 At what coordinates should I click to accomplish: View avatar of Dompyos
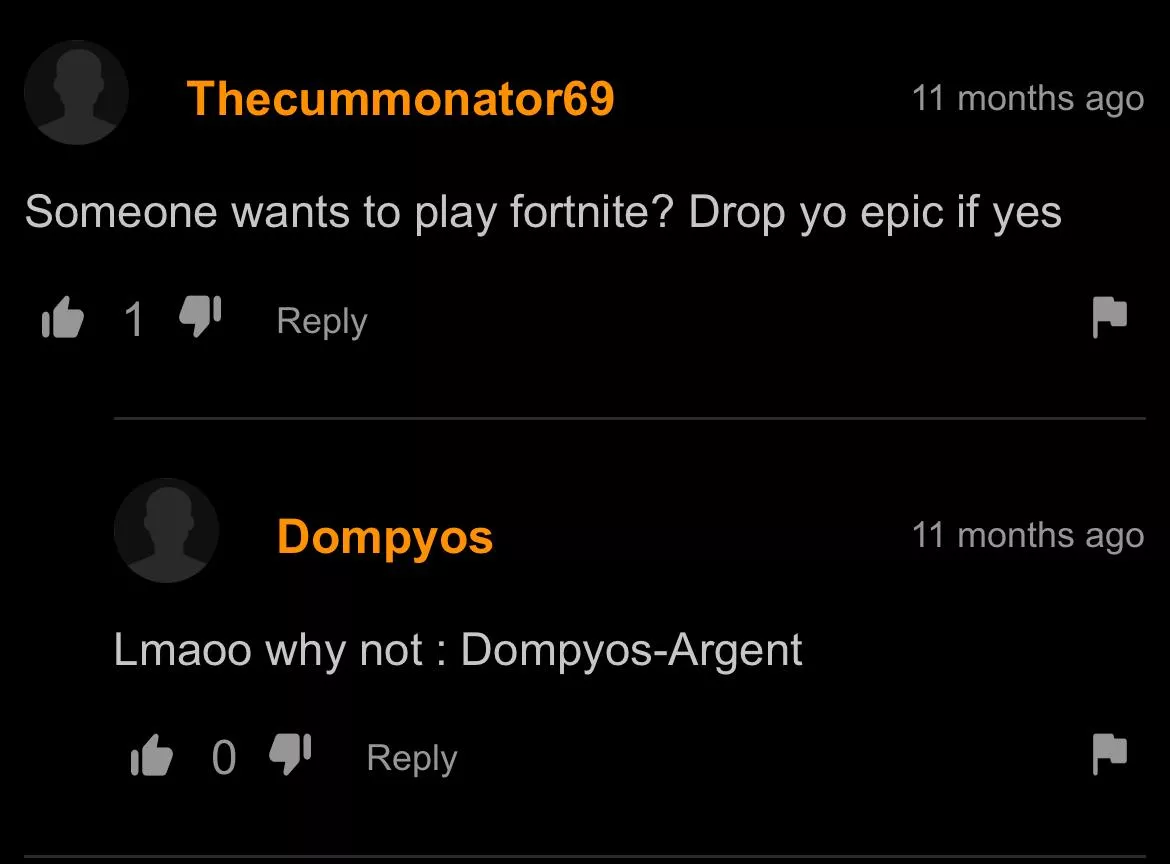pyautogui.click(x=166, y=530)
